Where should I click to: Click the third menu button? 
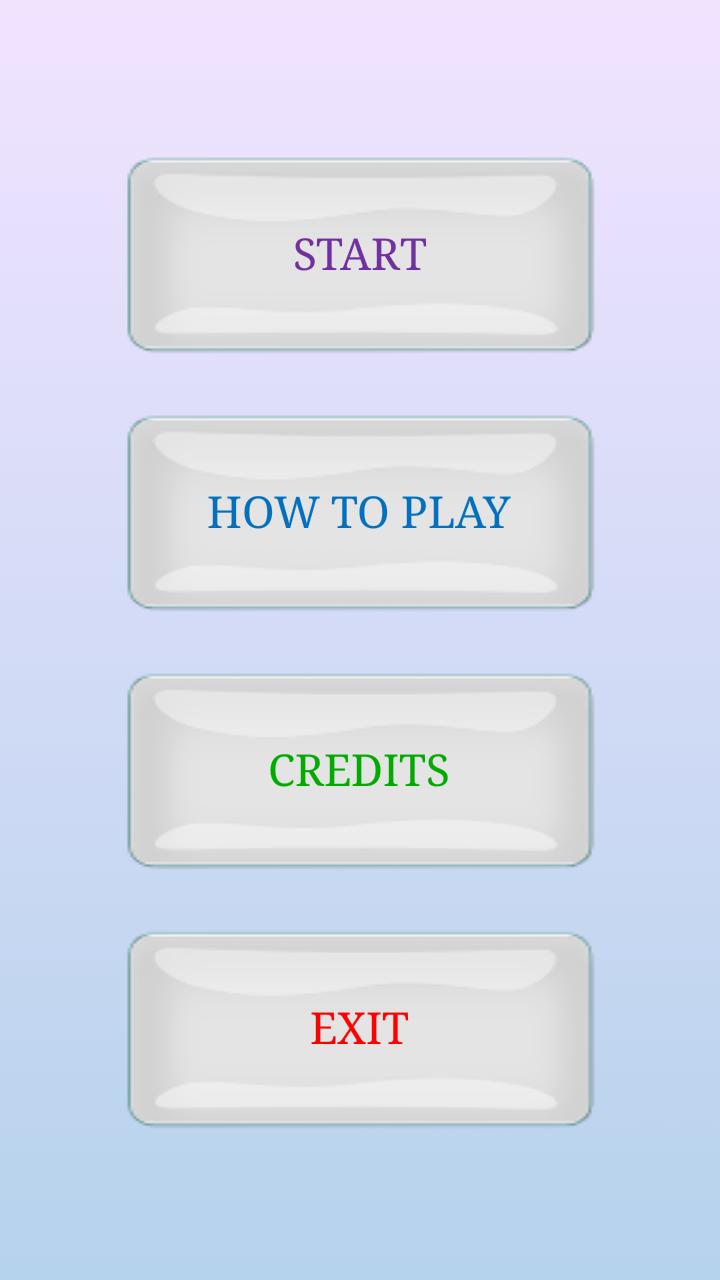359,770
